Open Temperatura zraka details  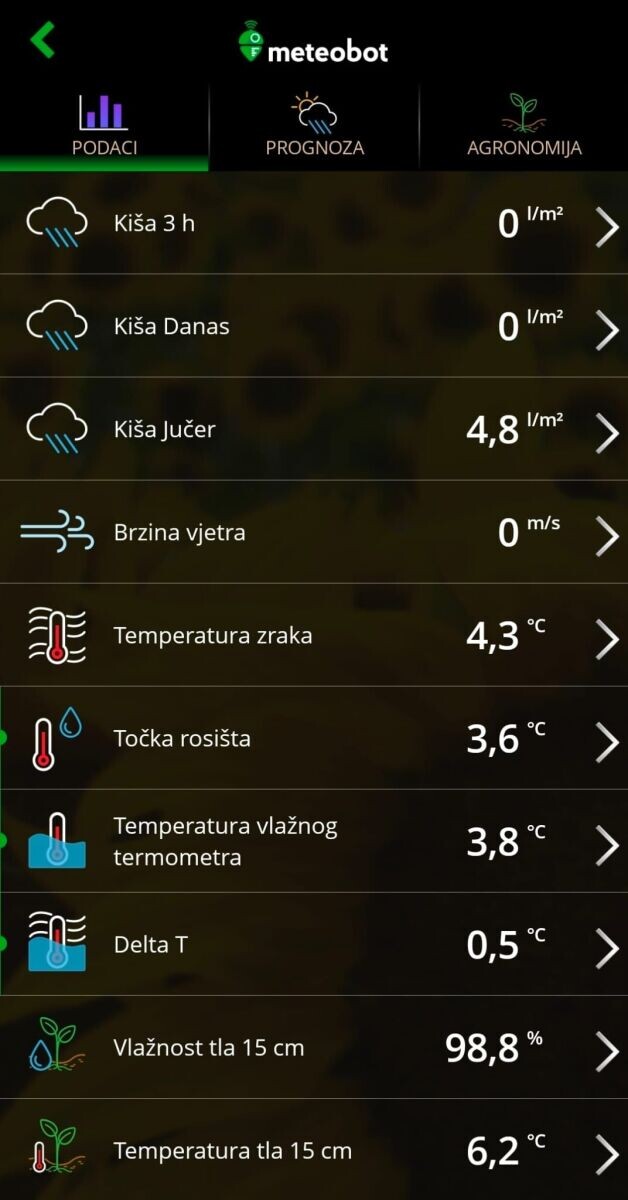pos(314,636)
